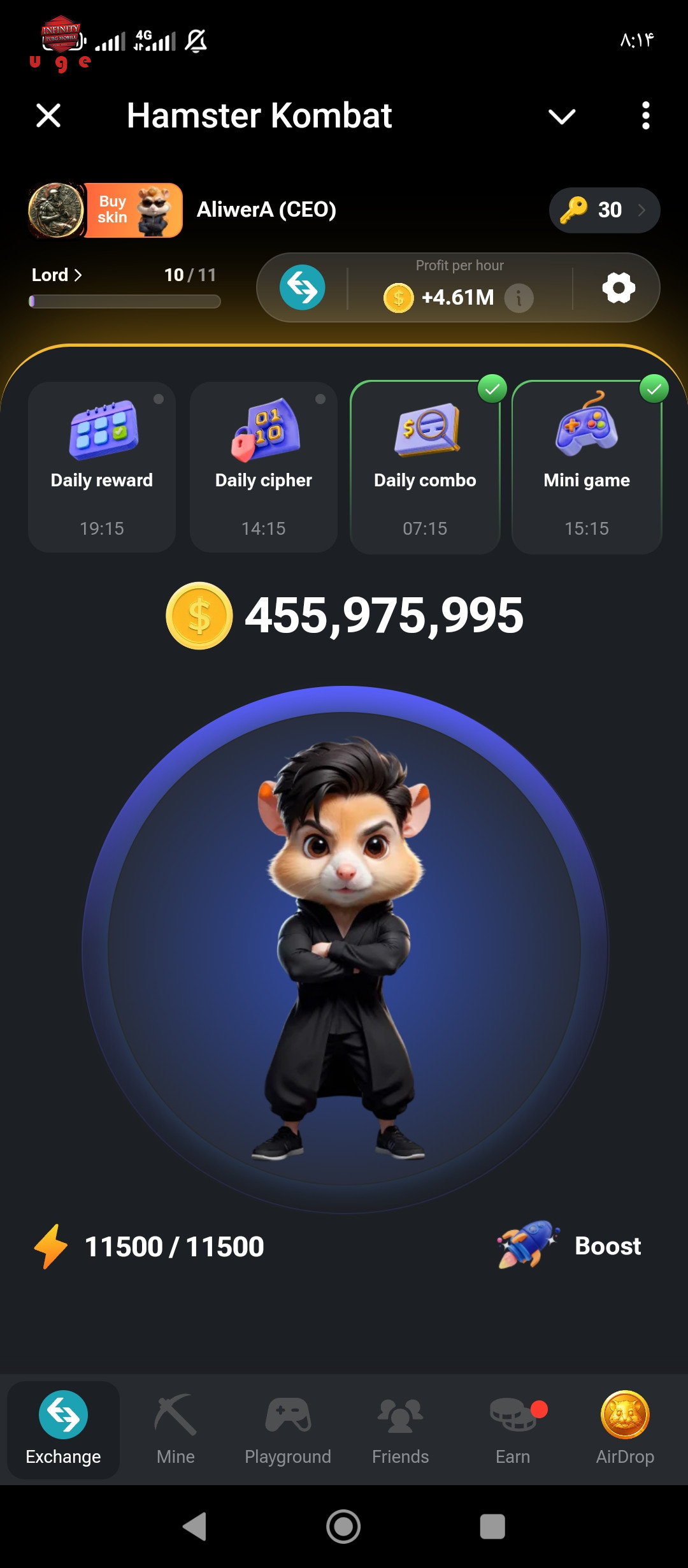
Task: Switch to the AirDrop tab
Action: tap(625, 1430)
